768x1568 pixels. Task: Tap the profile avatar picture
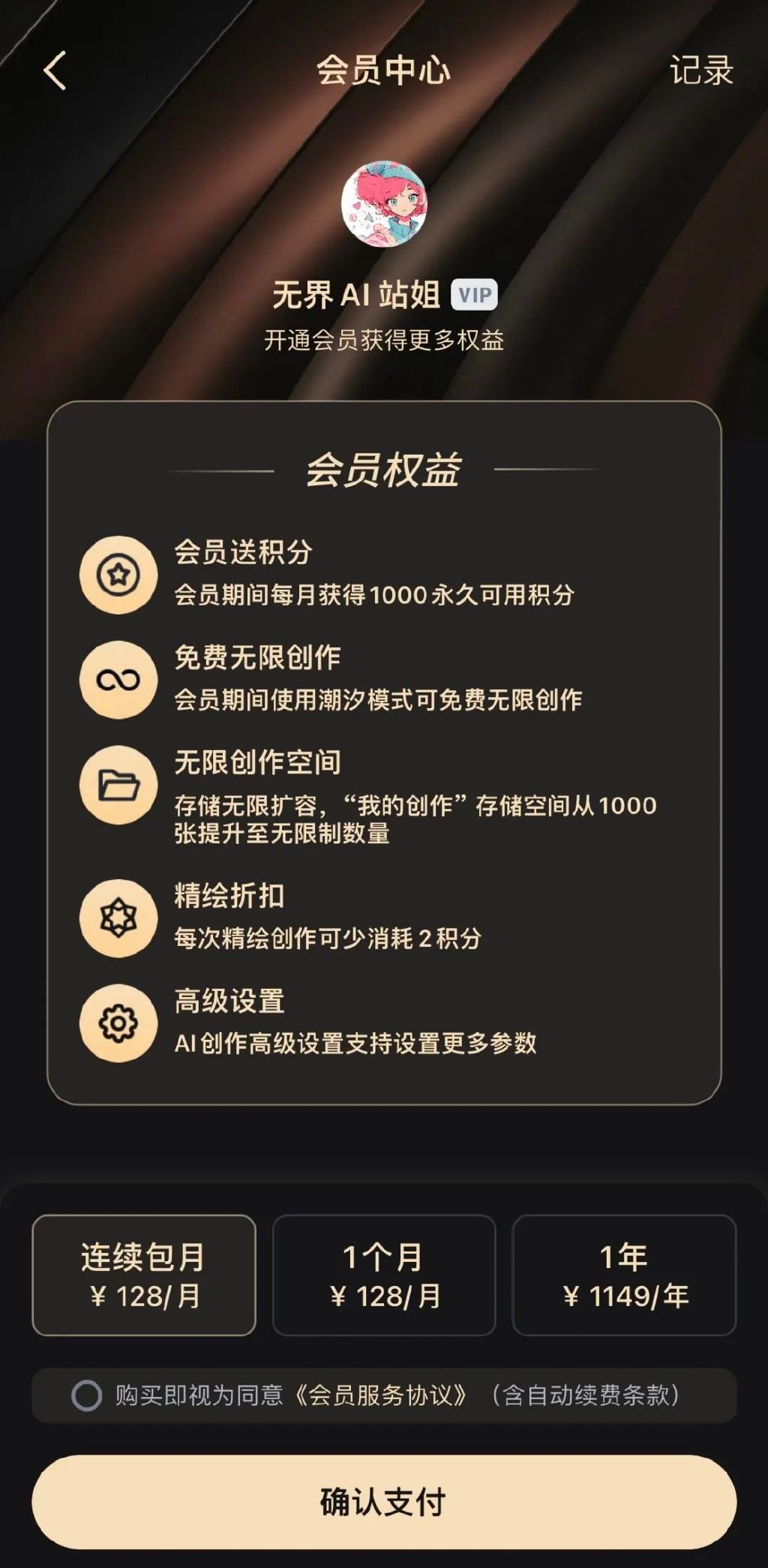point(384,203)
